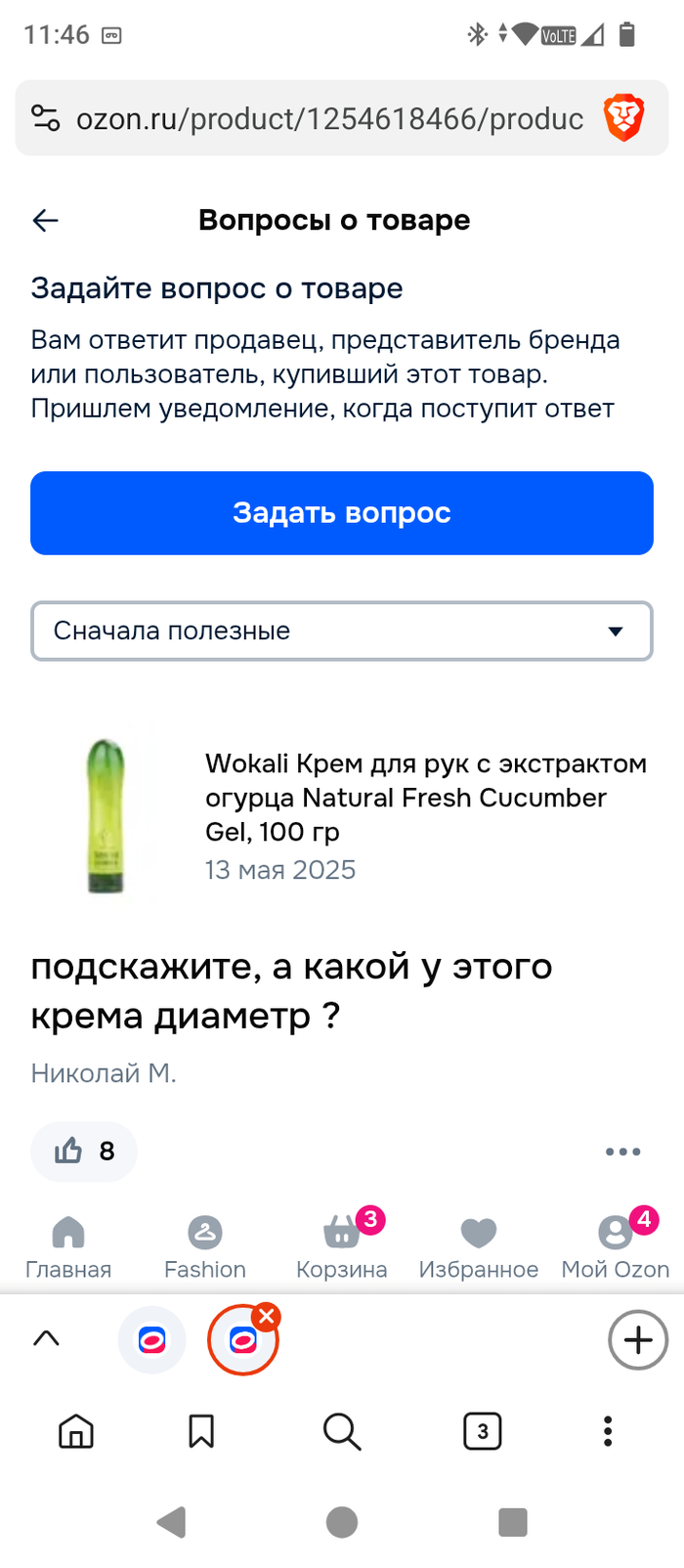Open site settings icon in address bar
The height and width of the screenshot is (1568, 684).
point(45,118)
